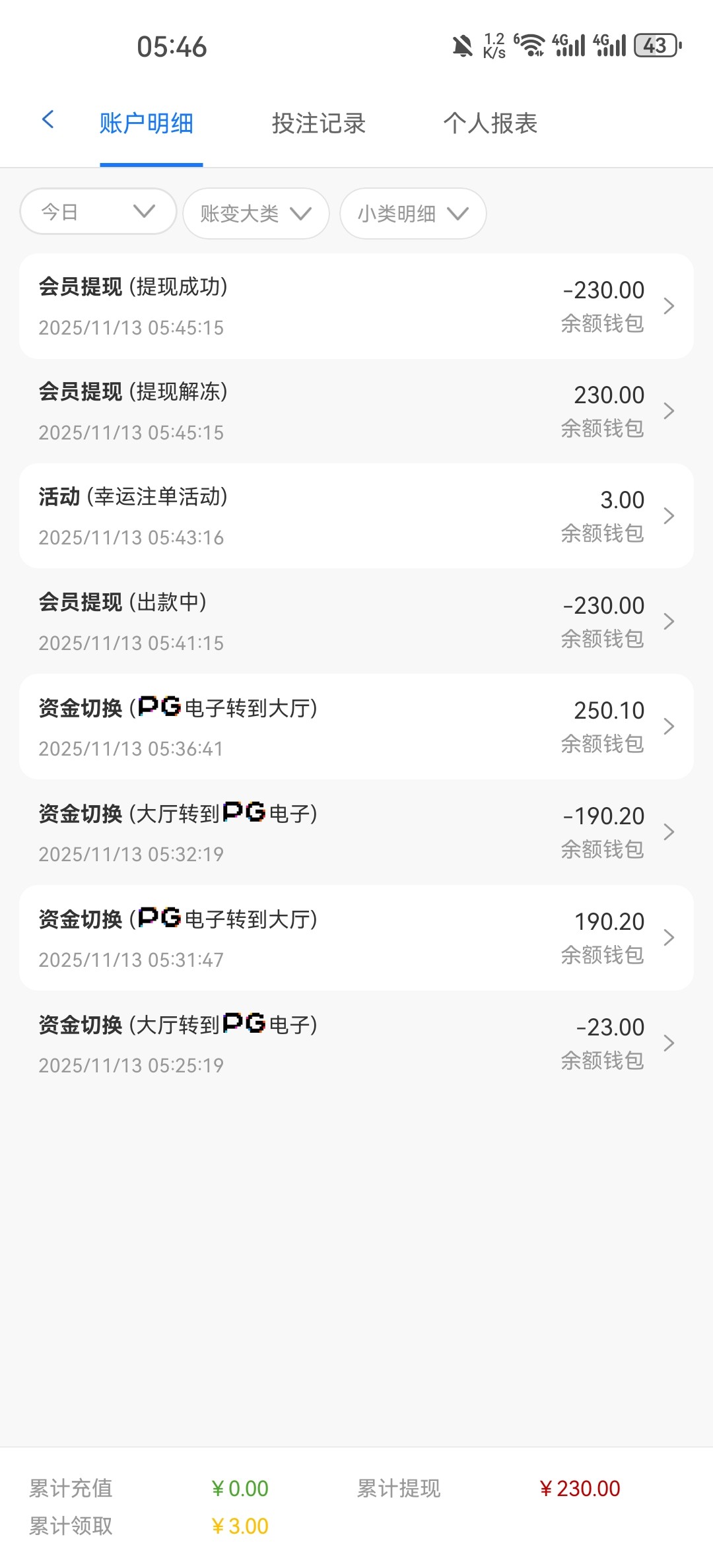Viewport: 713px width, 1568px height.
Task: Open the 小类明细 subcategory dropdown
Action: (x=412, y=212)
